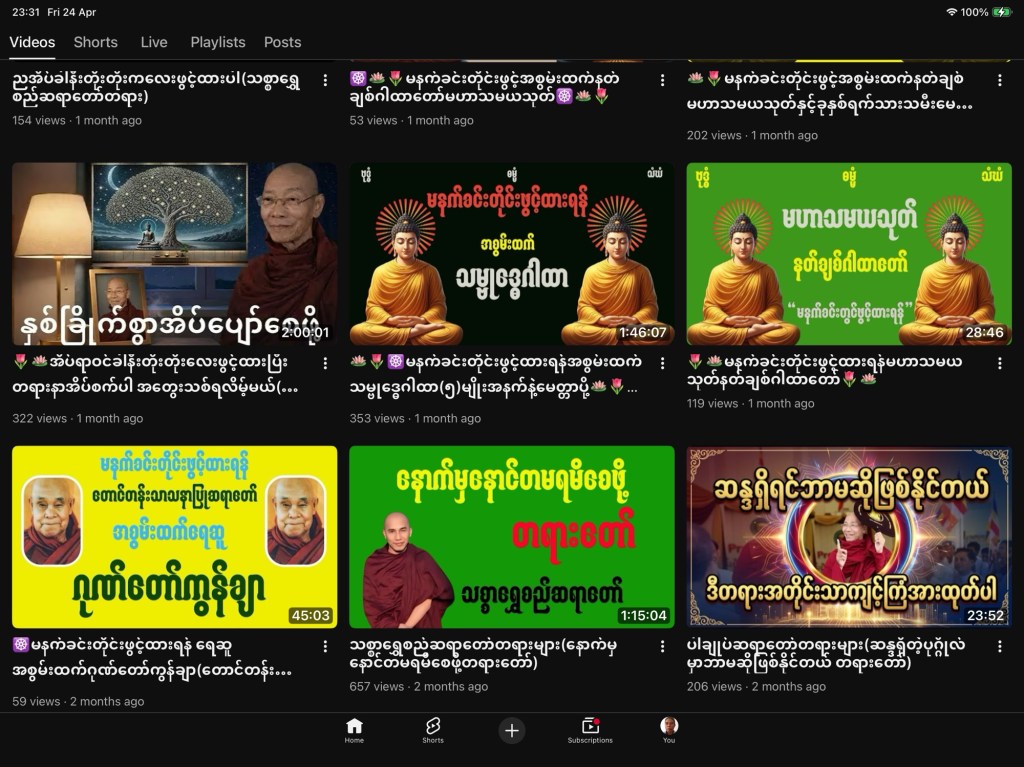Screen dimensions: 1024x767
Task: Open the 1:15:04 video thumbnail
Action: (x=512, y=537)
